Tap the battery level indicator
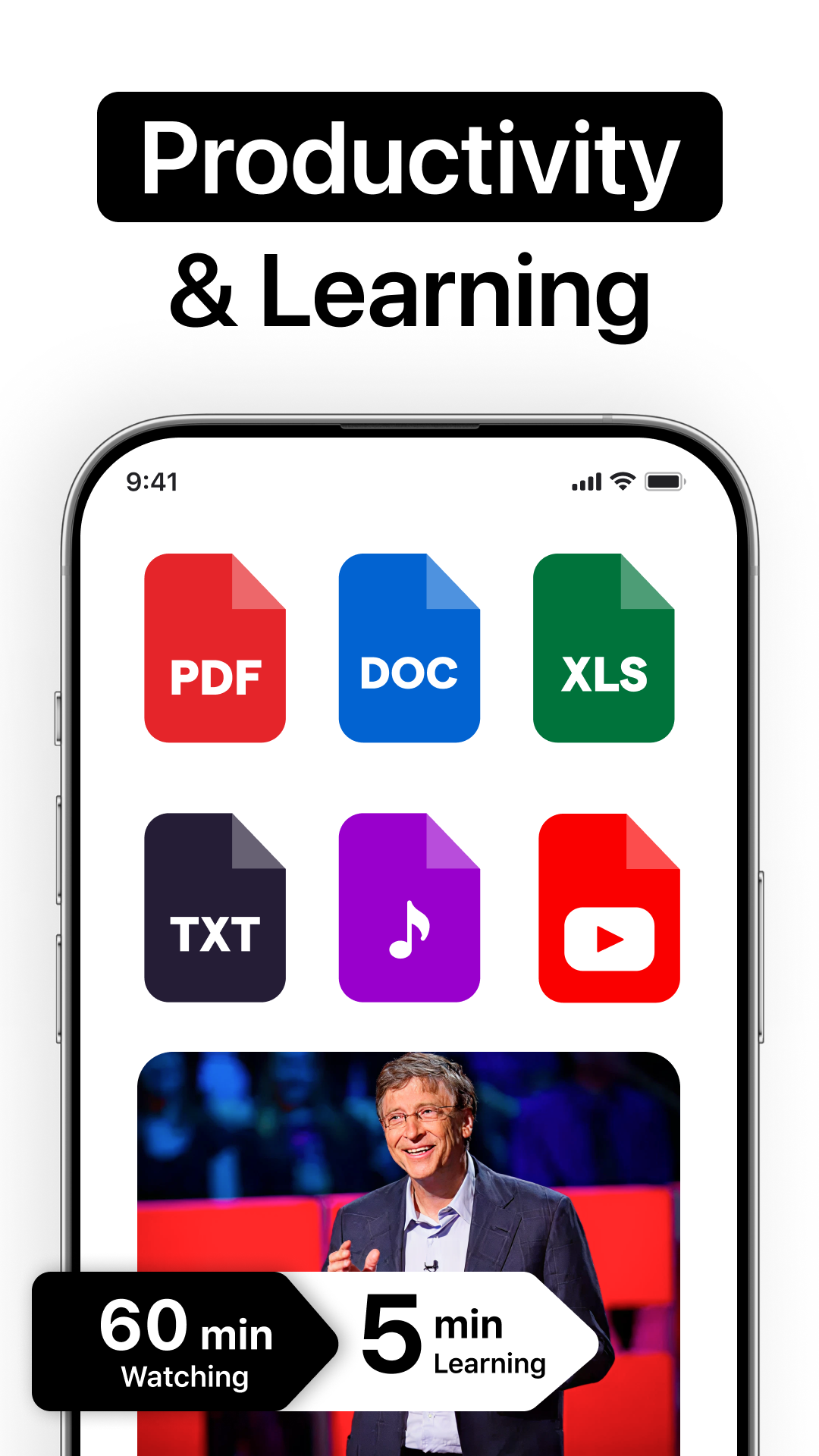Screen dimensions: 819x1456 [664, 481]
